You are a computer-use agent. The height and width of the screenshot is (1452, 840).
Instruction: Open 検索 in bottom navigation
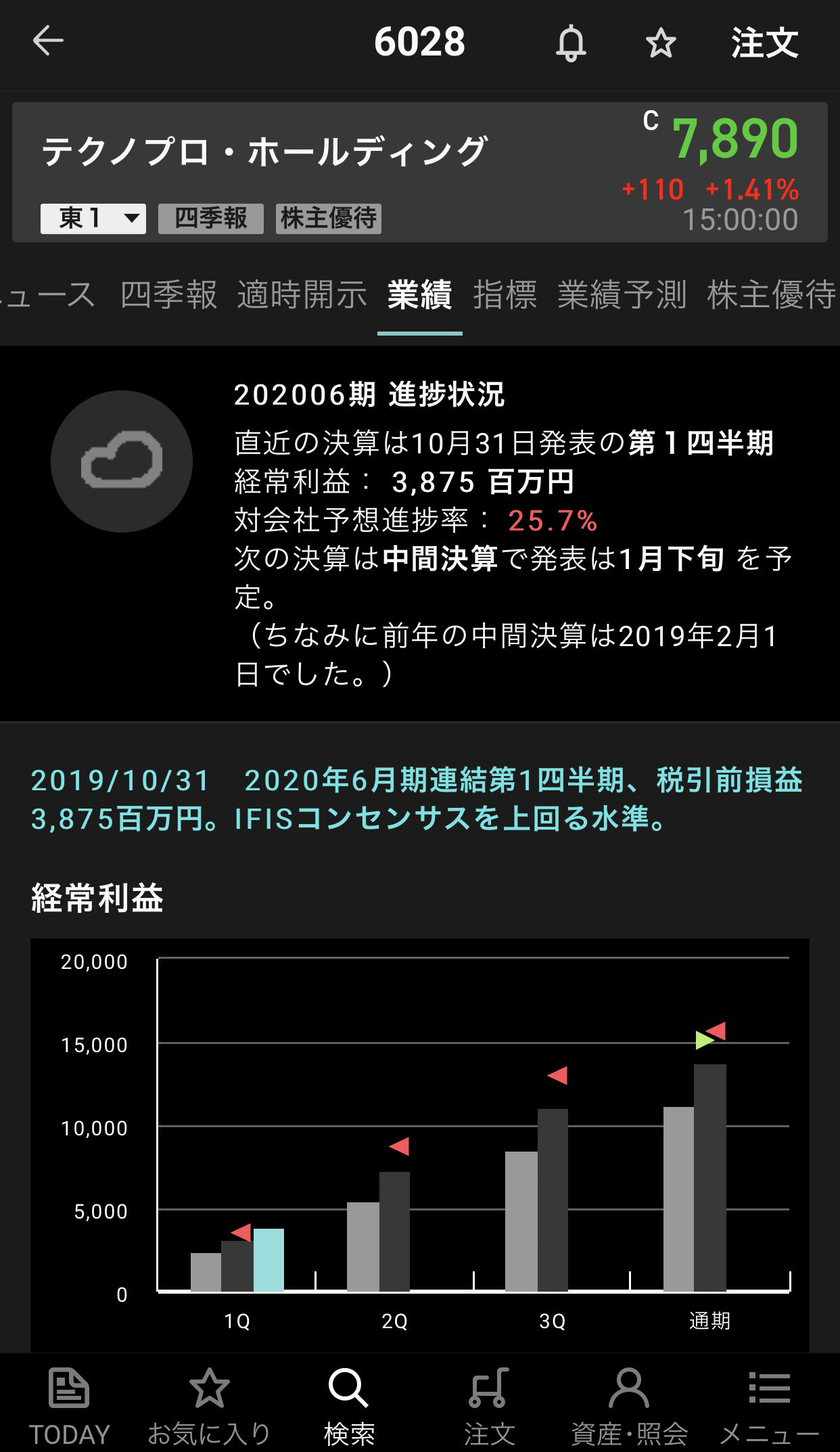pyautogui.click(x=349, y=1405)
